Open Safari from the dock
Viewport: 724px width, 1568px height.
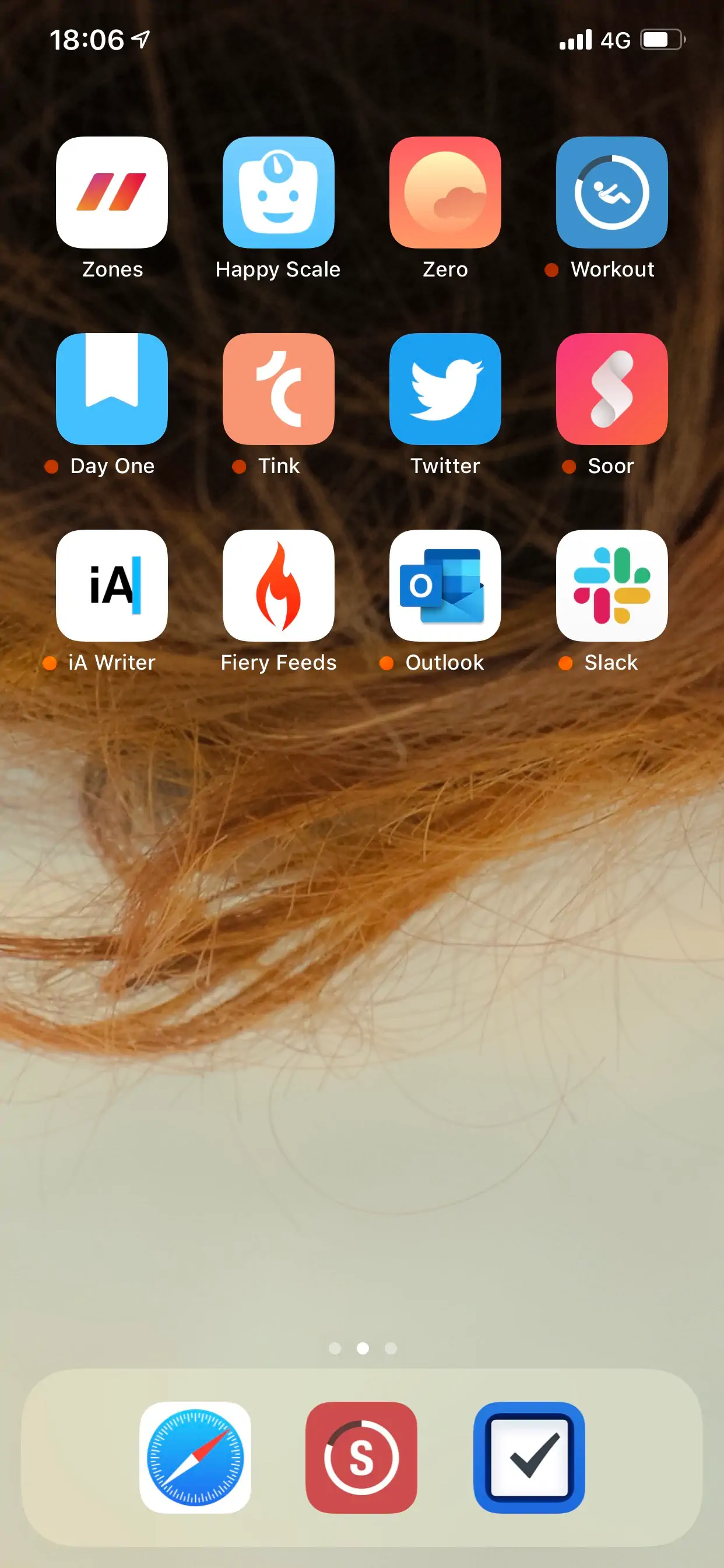point(195,1457)
